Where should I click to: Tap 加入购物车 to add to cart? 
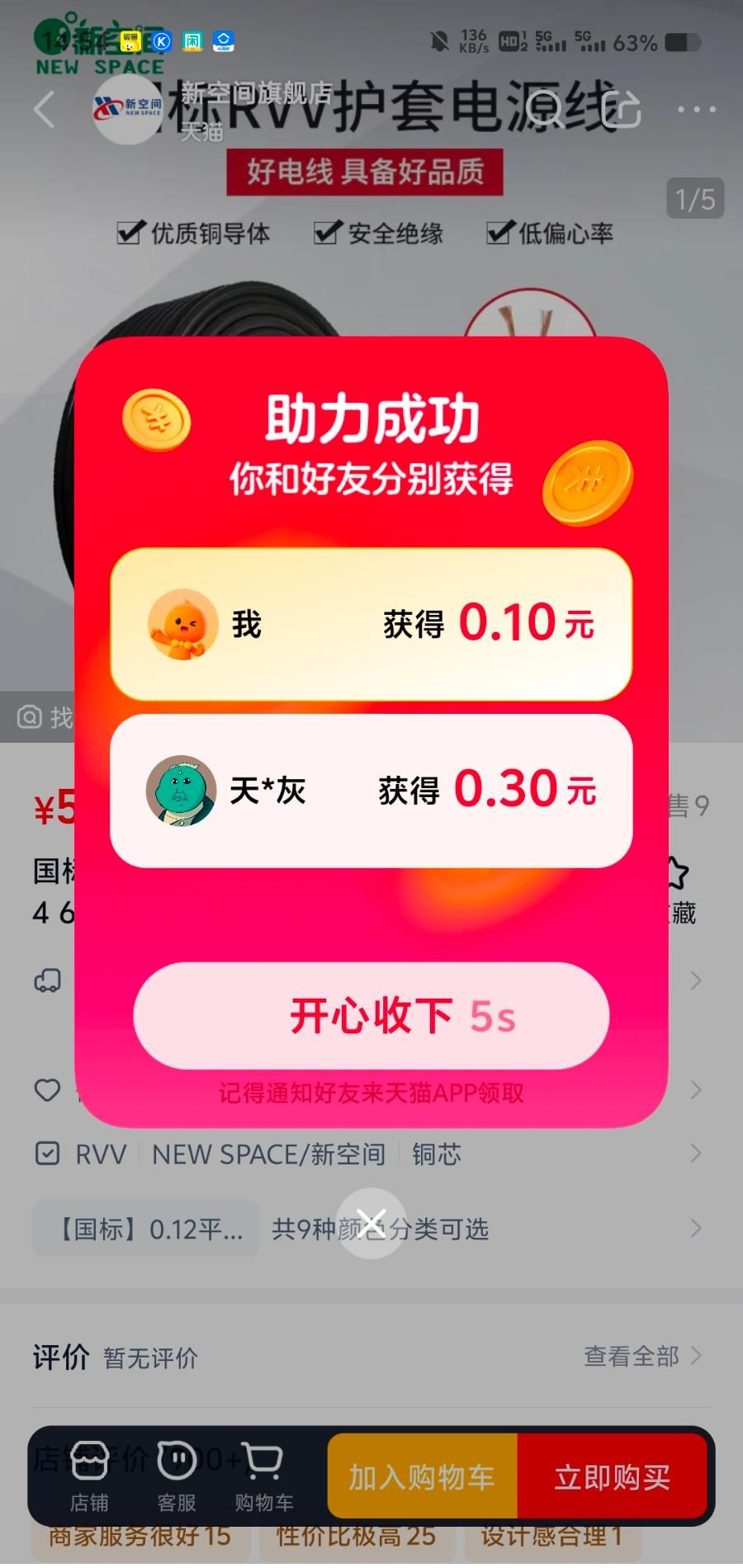422,1477
